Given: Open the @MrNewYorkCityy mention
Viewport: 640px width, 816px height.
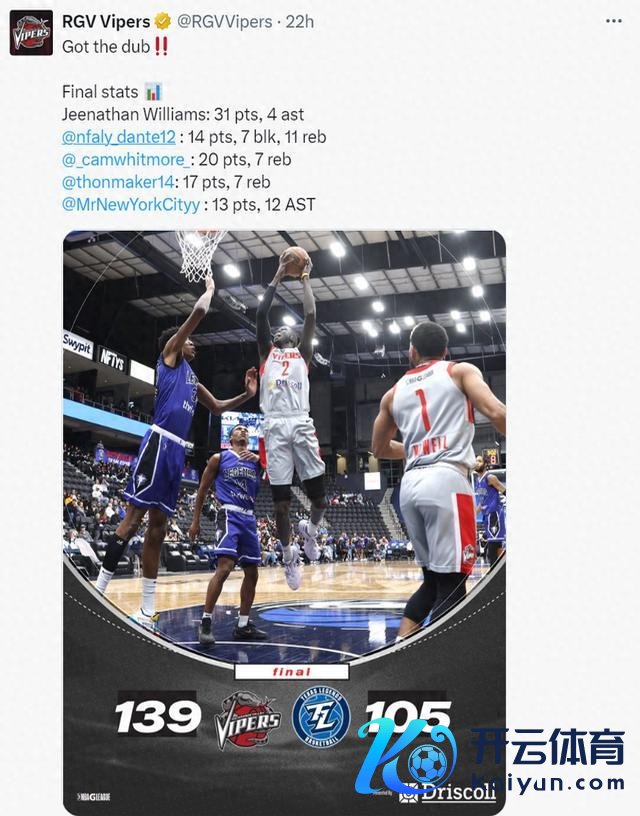Looking at the screenshot, I should tap(131, 205).
